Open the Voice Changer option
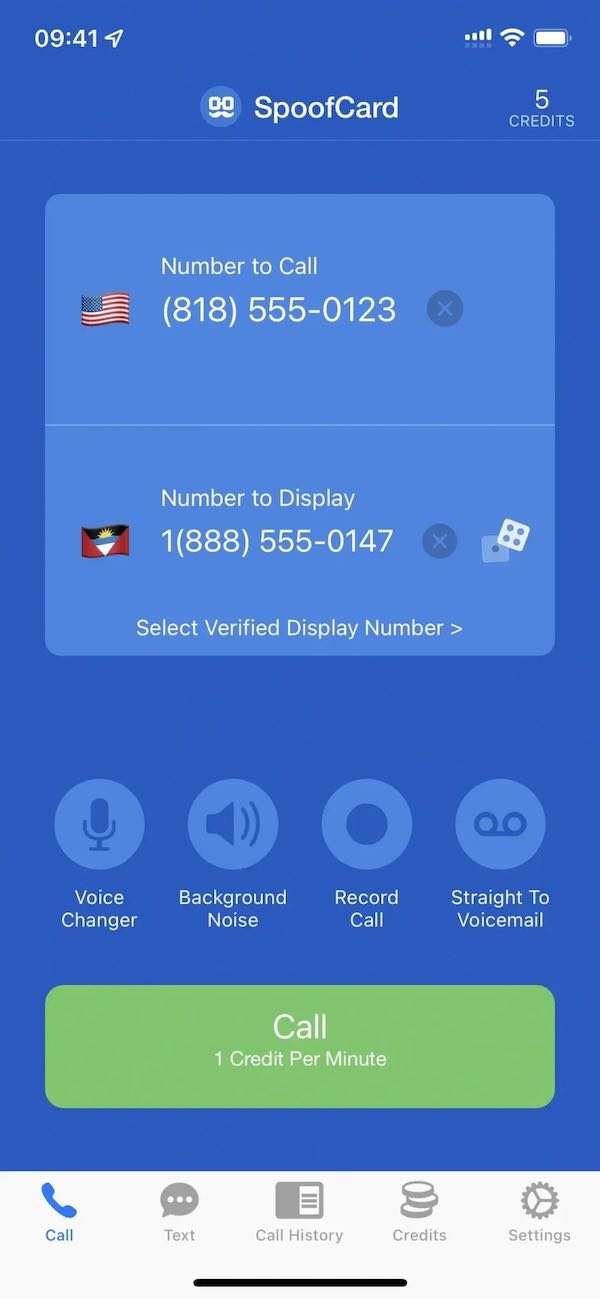The width and height of the screenshot is (600, 1299). click(99, 825)
